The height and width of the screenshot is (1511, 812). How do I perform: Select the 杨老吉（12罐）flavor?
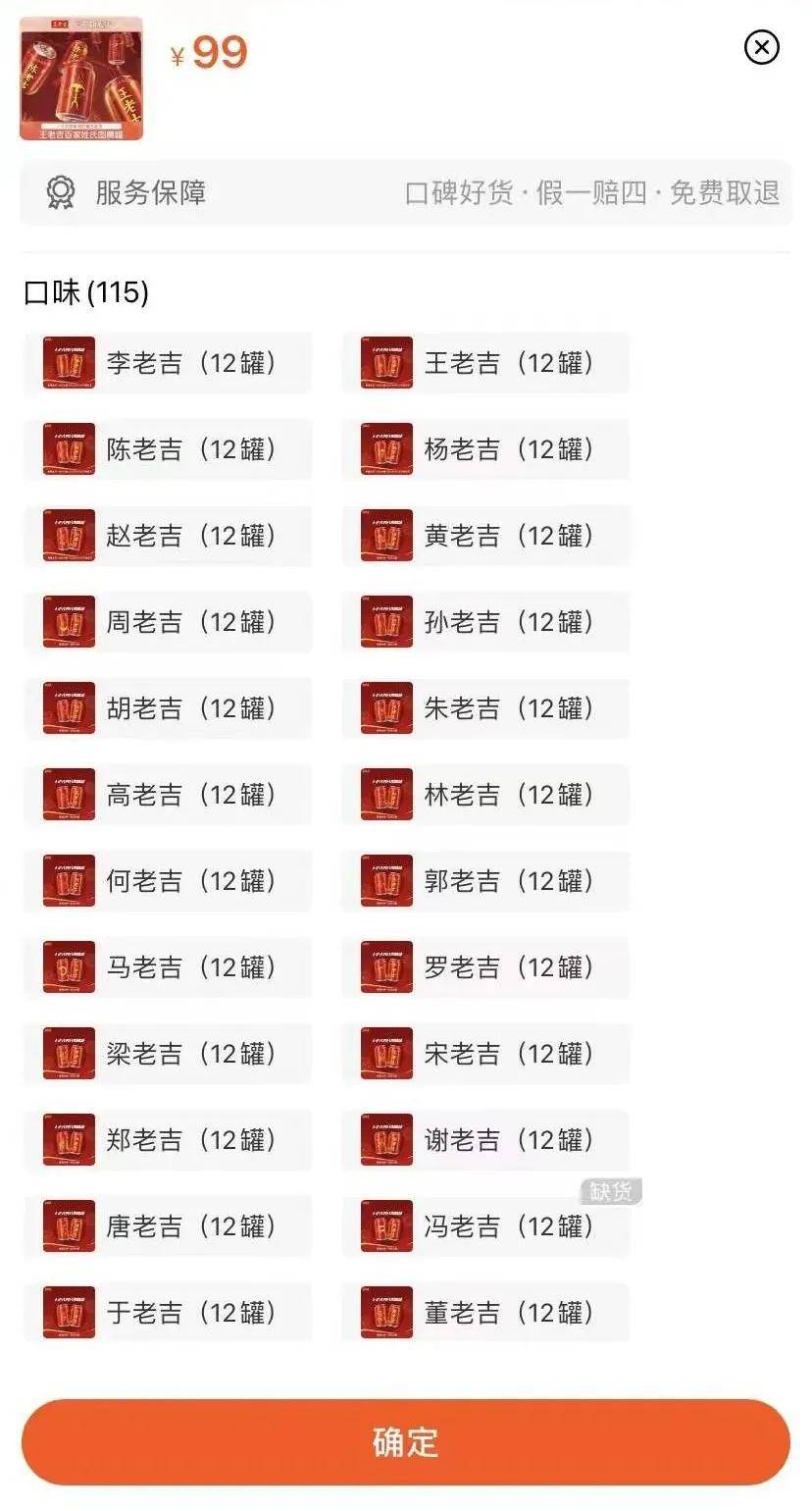coord(484,448)
